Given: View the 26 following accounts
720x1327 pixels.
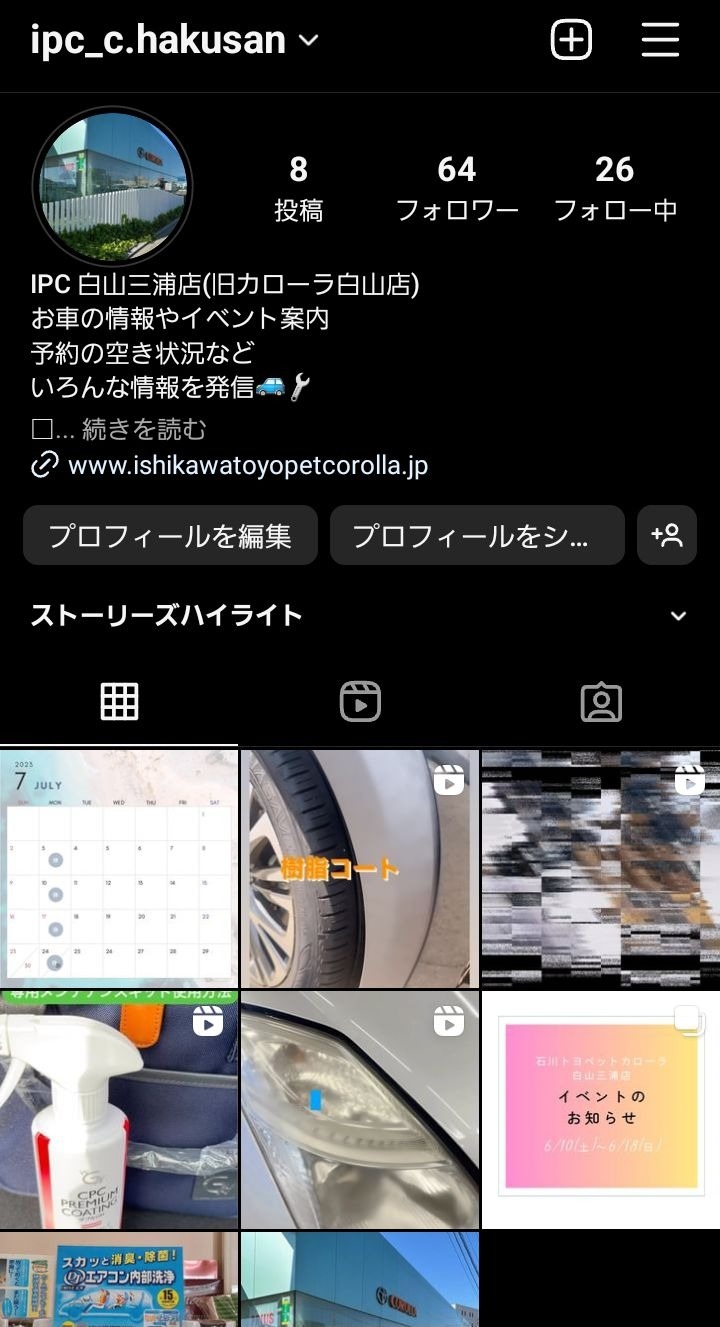Looking at the screenshot, I should (x=615, y=188).
